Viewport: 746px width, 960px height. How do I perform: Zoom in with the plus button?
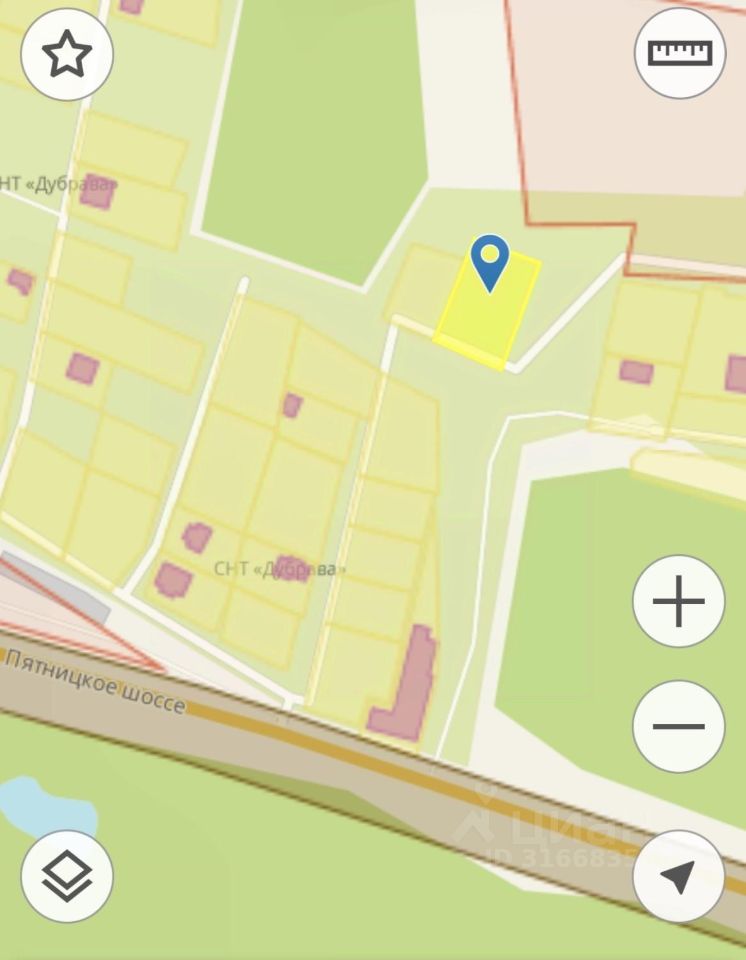point(678,602)
